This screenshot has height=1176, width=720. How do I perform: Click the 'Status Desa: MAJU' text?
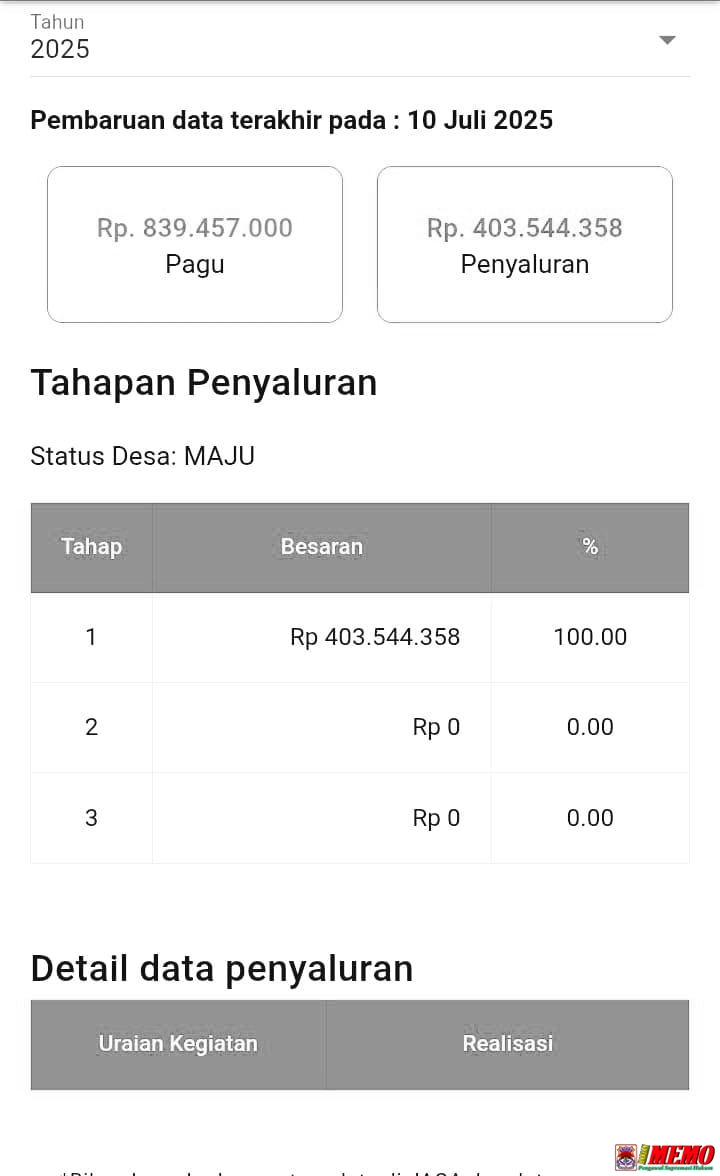coord(142,456)
